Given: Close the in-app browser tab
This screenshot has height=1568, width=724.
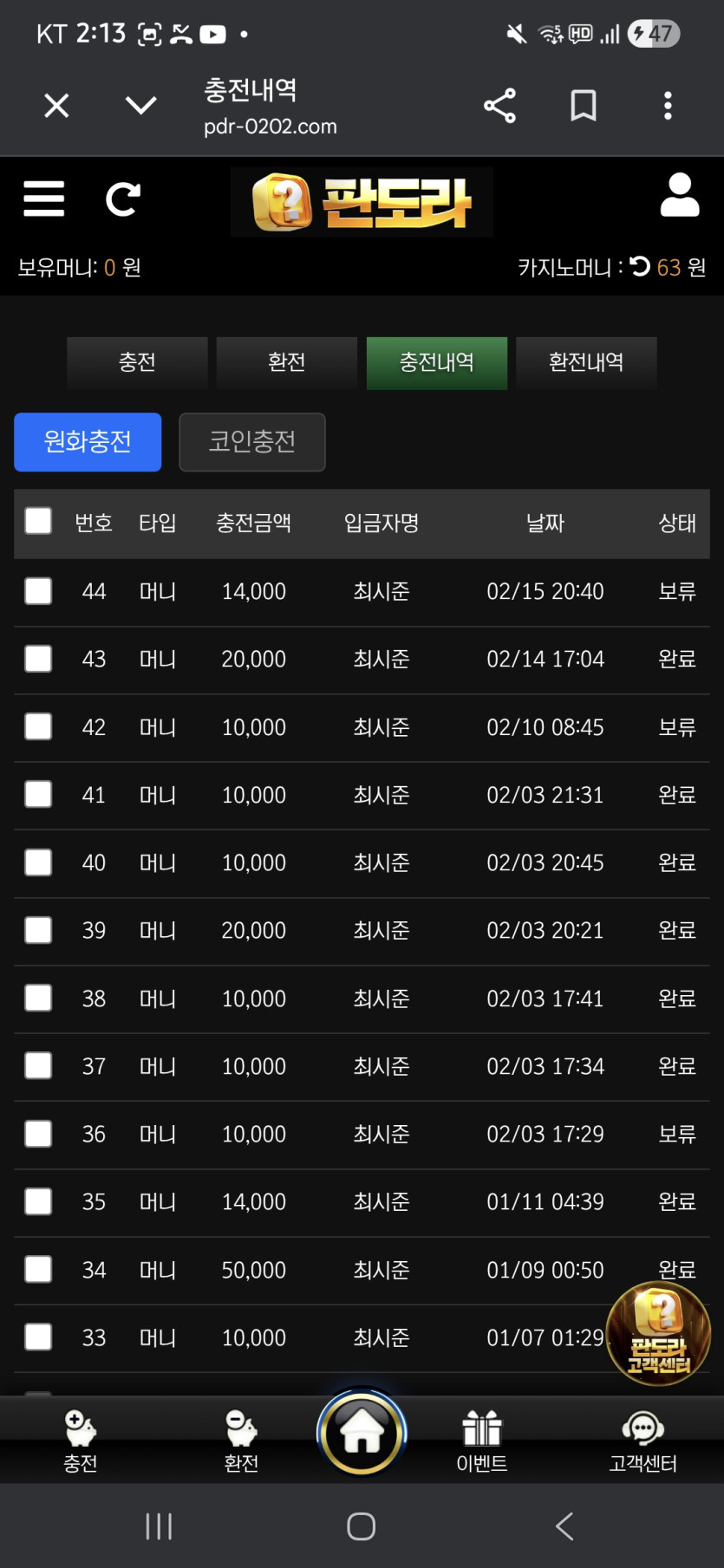Looking at the screenshot, I should point(56,106).
